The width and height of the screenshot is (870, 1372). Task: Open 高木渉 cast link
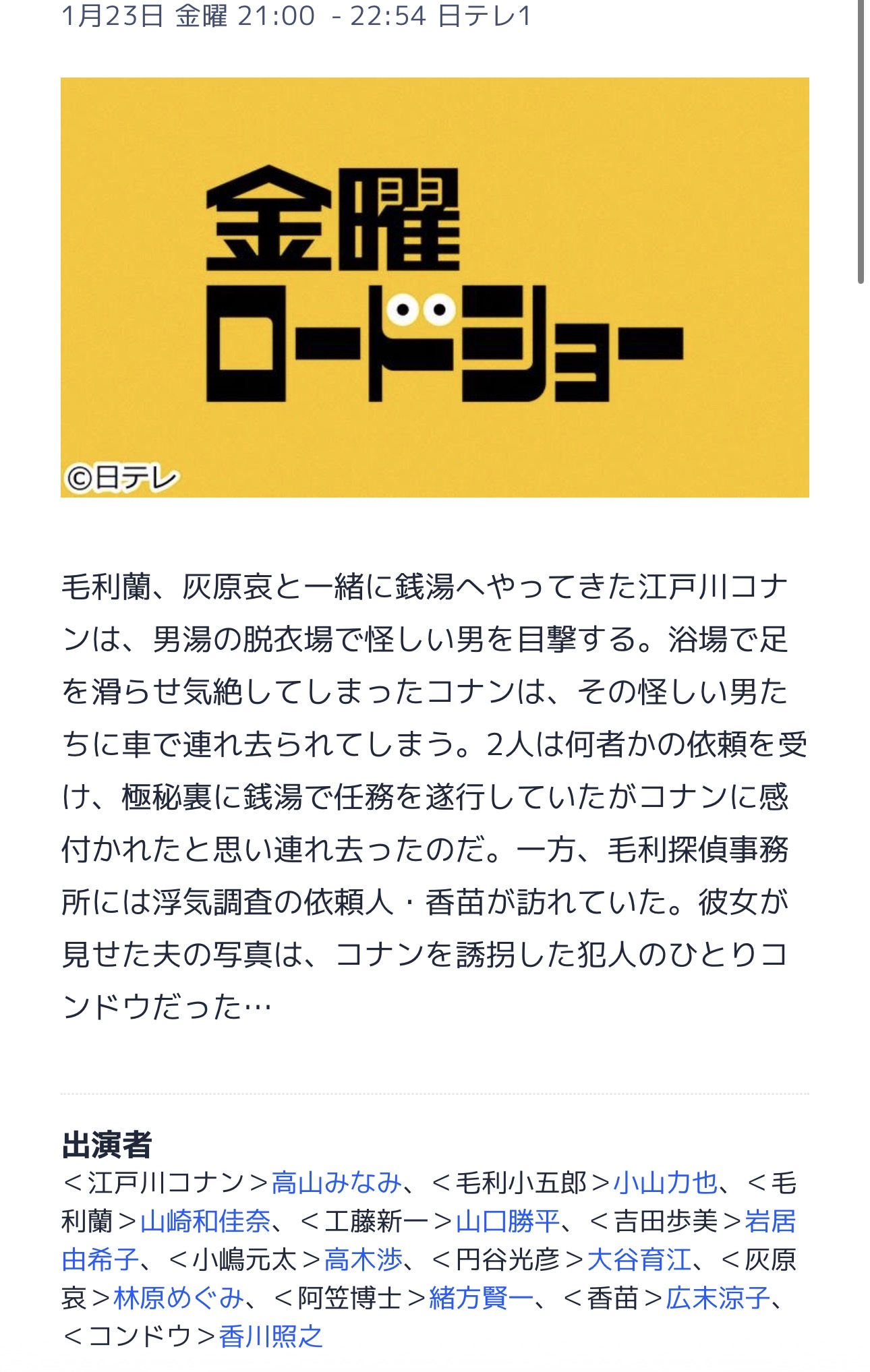[363, 1259]
